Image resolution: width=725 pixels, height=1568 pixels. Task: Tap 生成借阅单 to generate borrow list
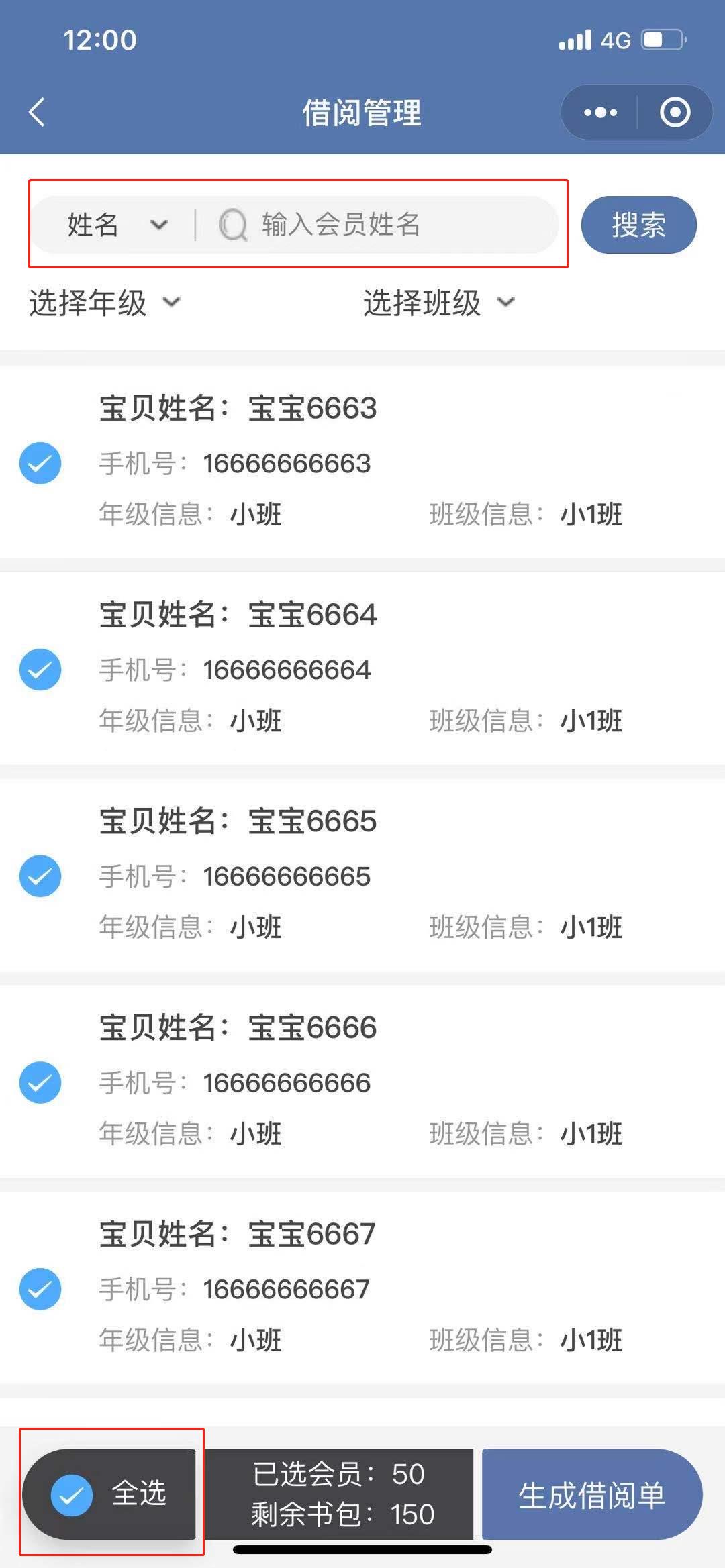(x=591, y=1495)
